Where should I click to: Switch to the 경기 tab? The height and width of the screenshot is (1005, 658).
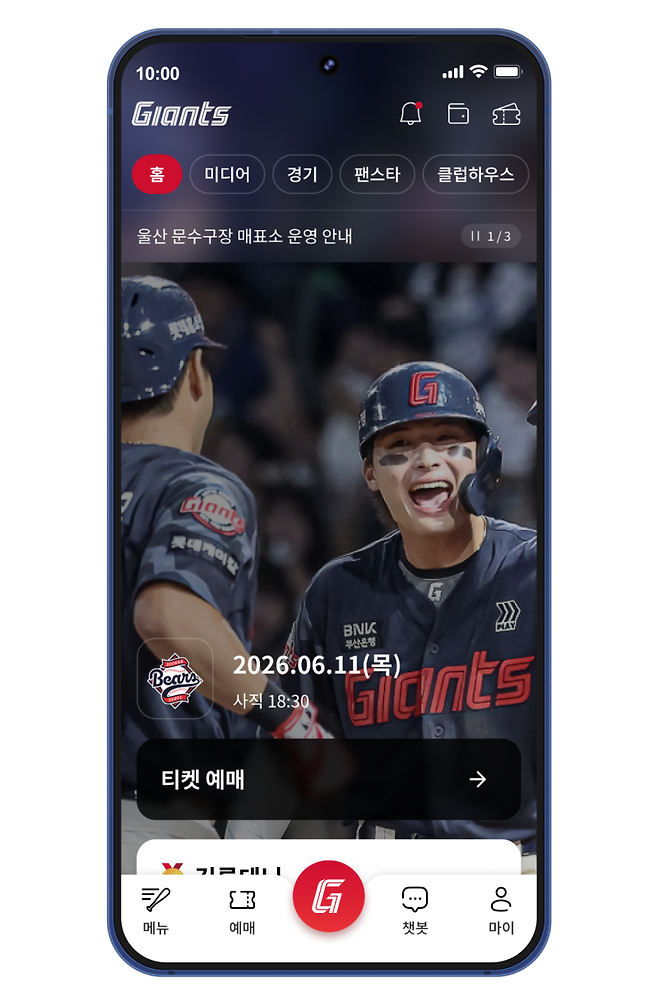click(x=302, y=175)
